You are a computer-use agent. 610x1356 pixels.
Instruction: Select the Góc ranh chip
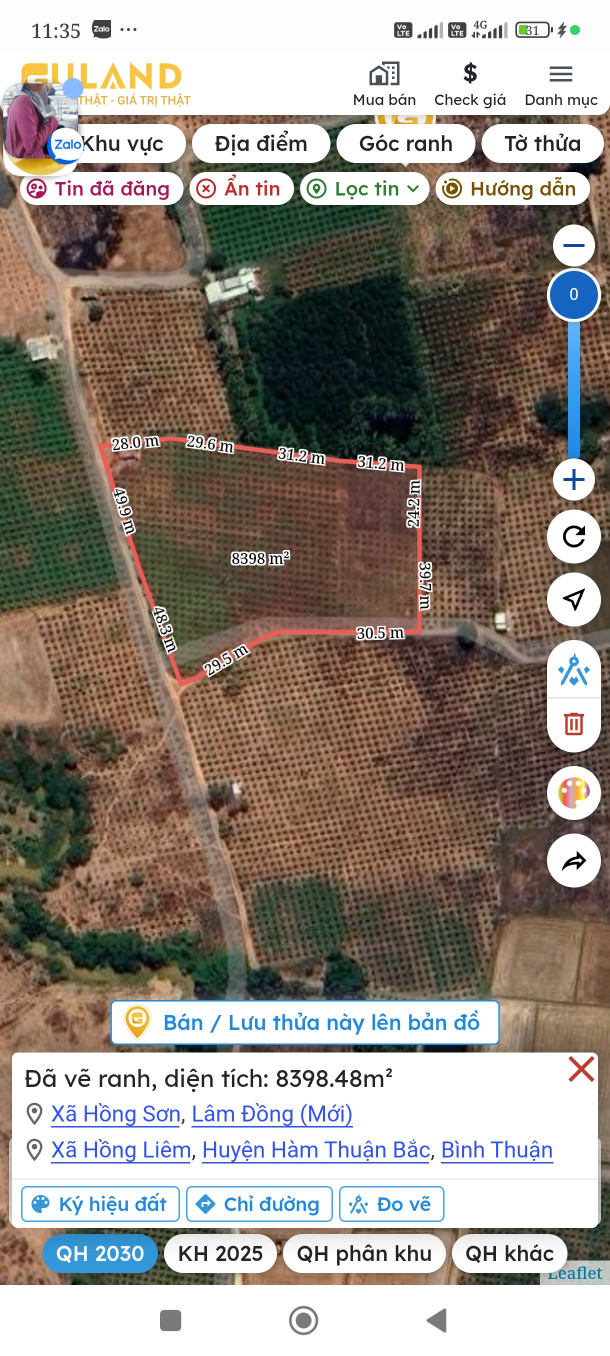pos(405,144)
